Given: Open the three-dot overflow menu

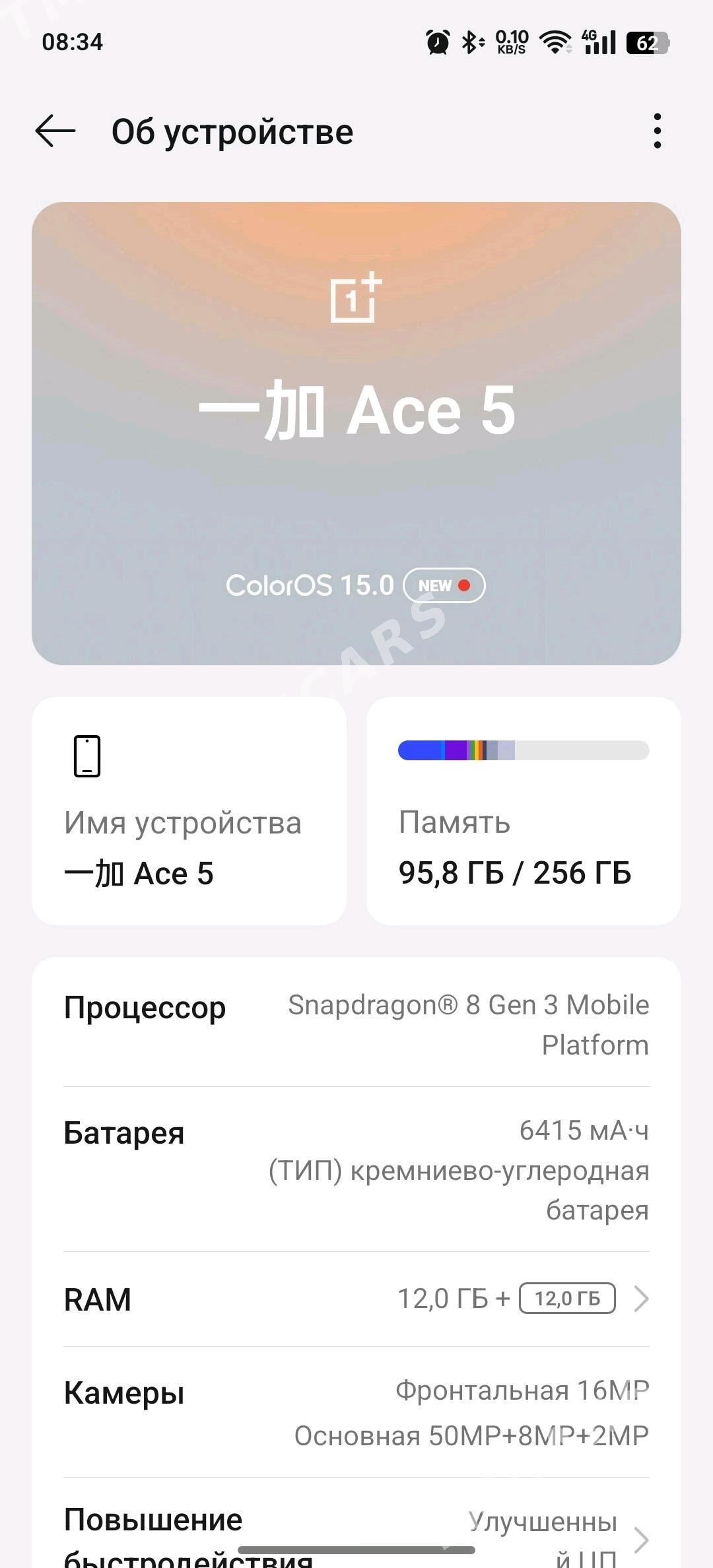Looking at the screenshot, I should pyautogui.click(x=657, y=131).
